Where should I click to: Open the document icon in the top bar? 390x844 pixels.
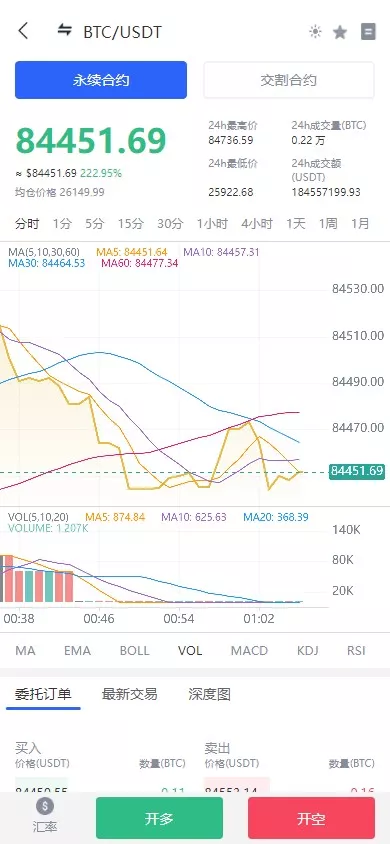point(368,32)
